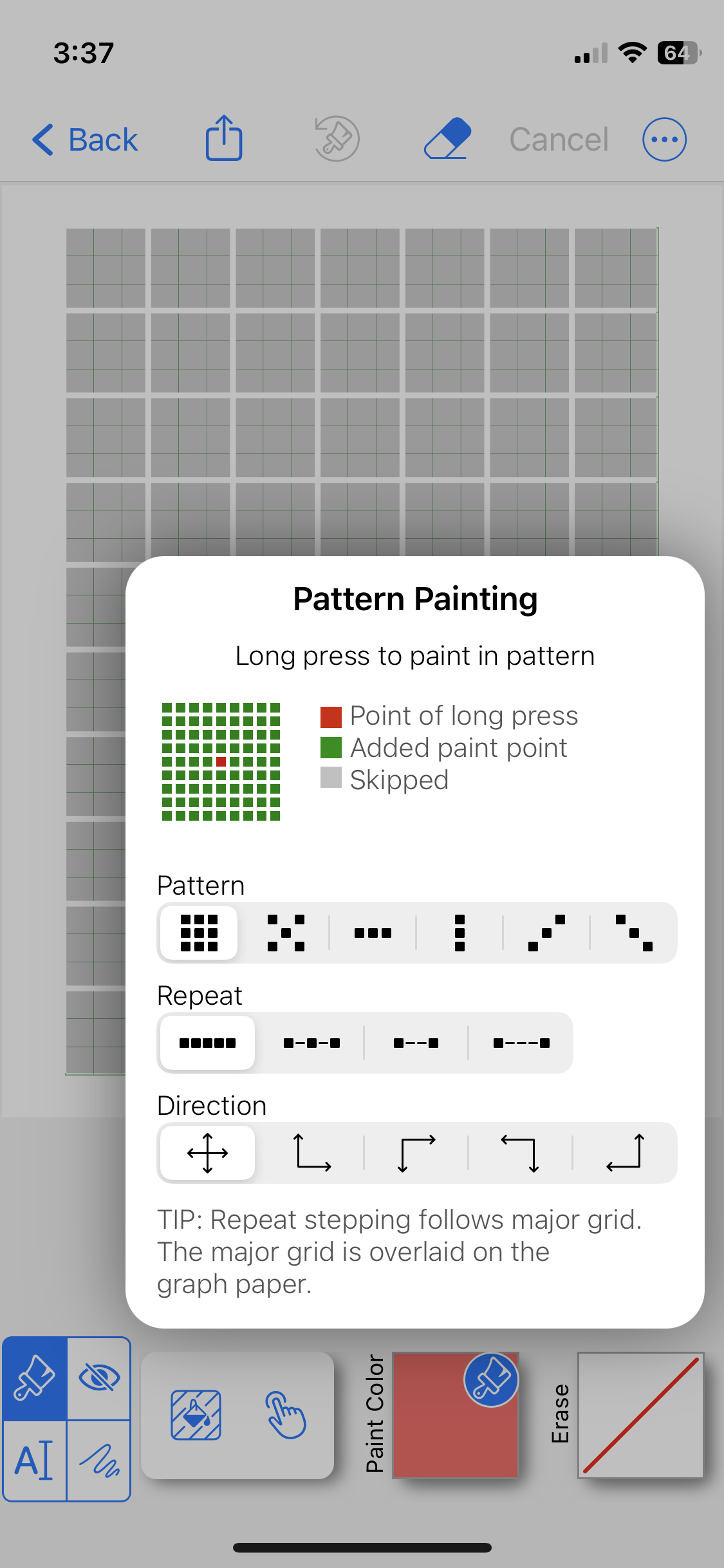Choose the rising diagonal pattern

coord(546,933)
